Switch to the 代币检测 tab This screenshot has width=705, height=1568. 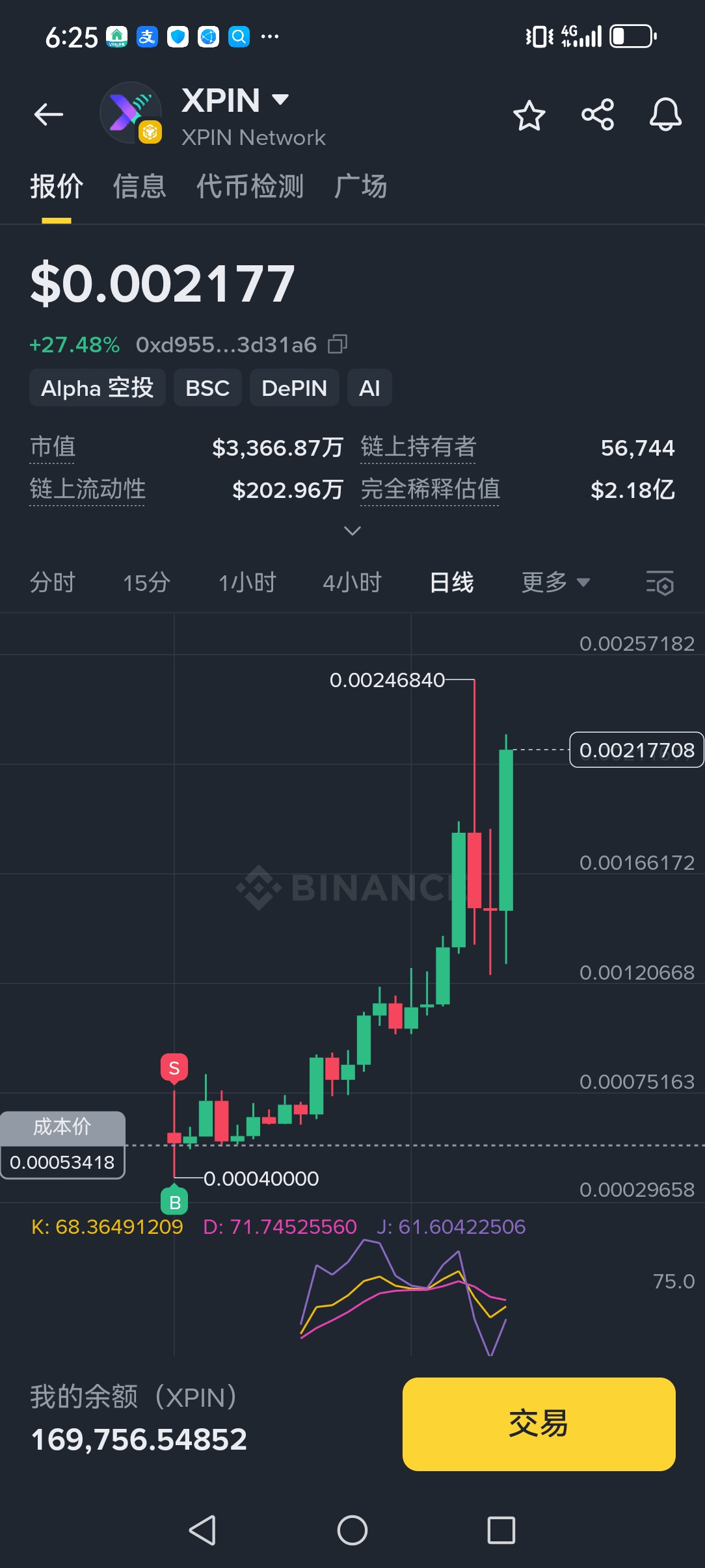(x=250, y=187)
